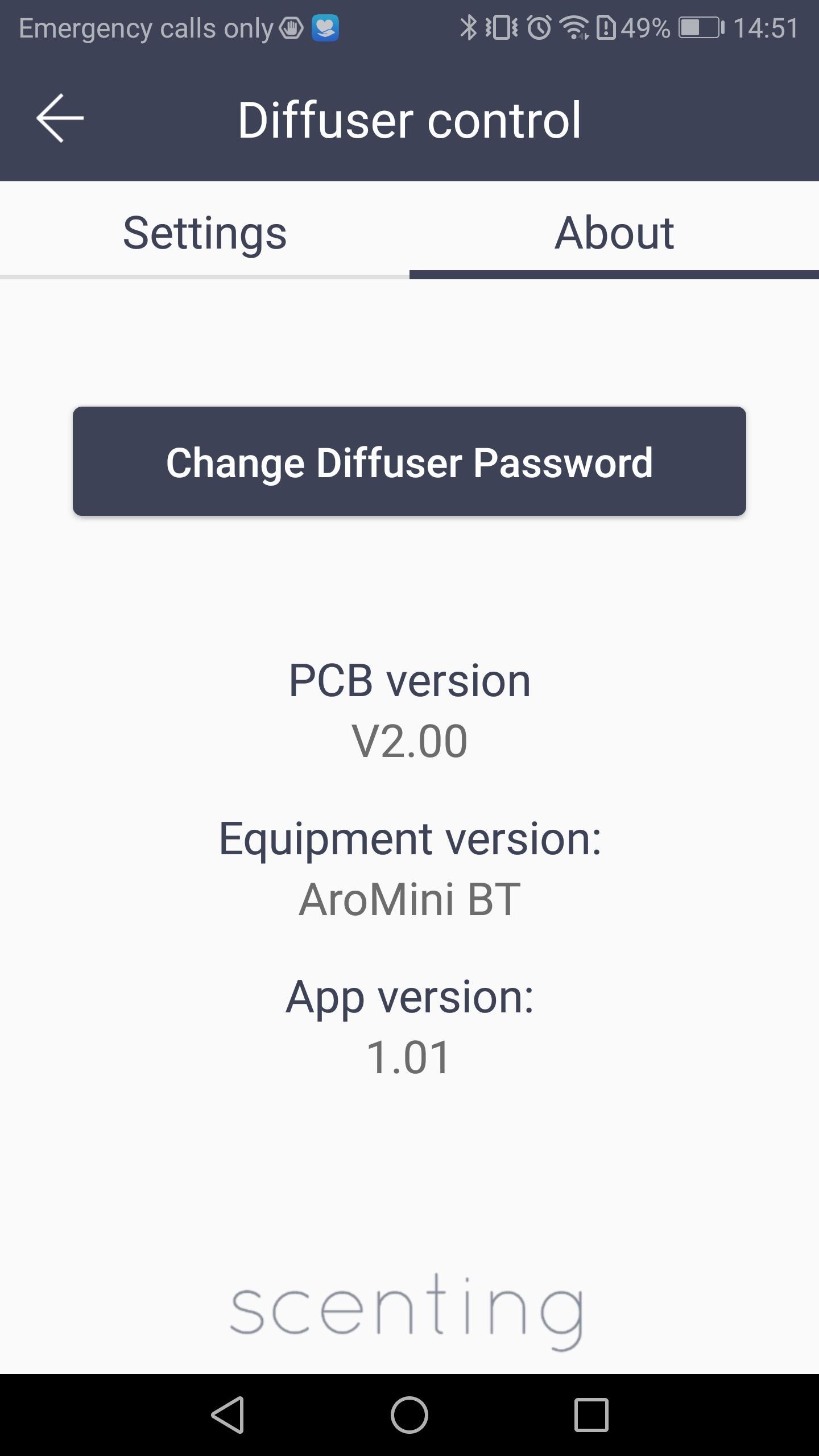Go back using the header arrow
819x1456 pixels.
[60, 118]
